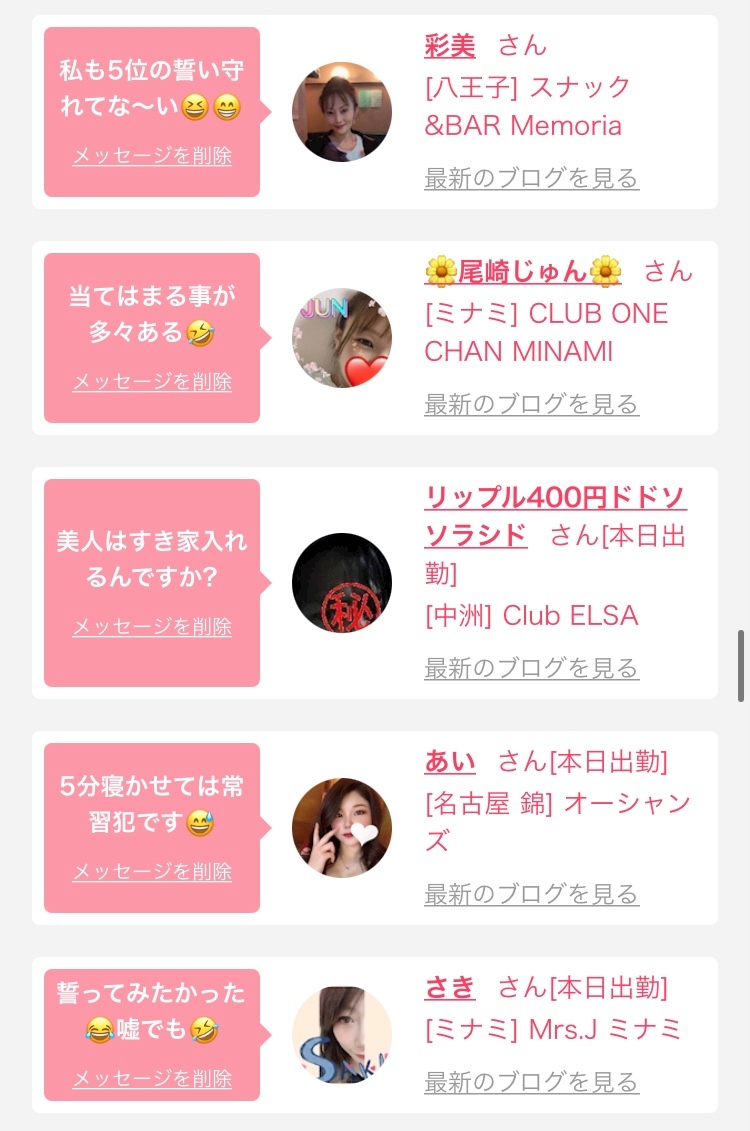View 彩美's latest blog
The height and width of the screenshot is (1131, 750).
(531, 177)
